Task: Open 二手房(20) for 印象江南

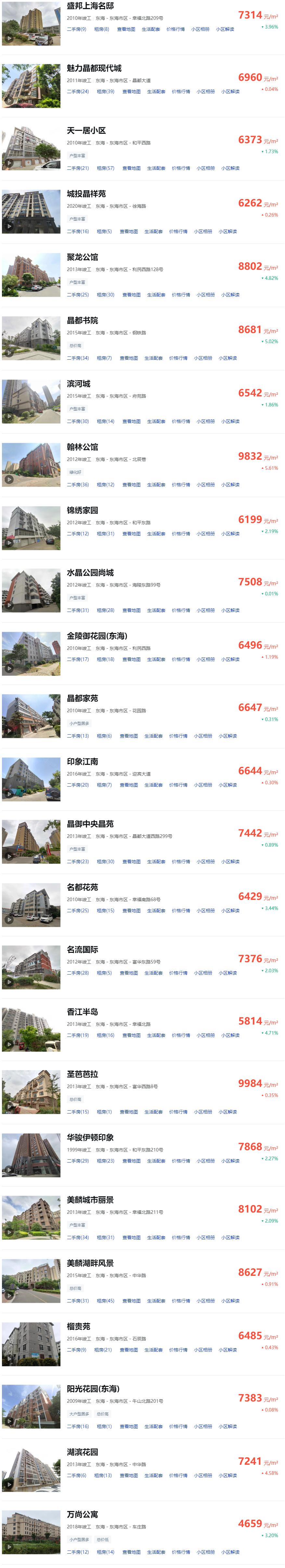Action: 77,785
